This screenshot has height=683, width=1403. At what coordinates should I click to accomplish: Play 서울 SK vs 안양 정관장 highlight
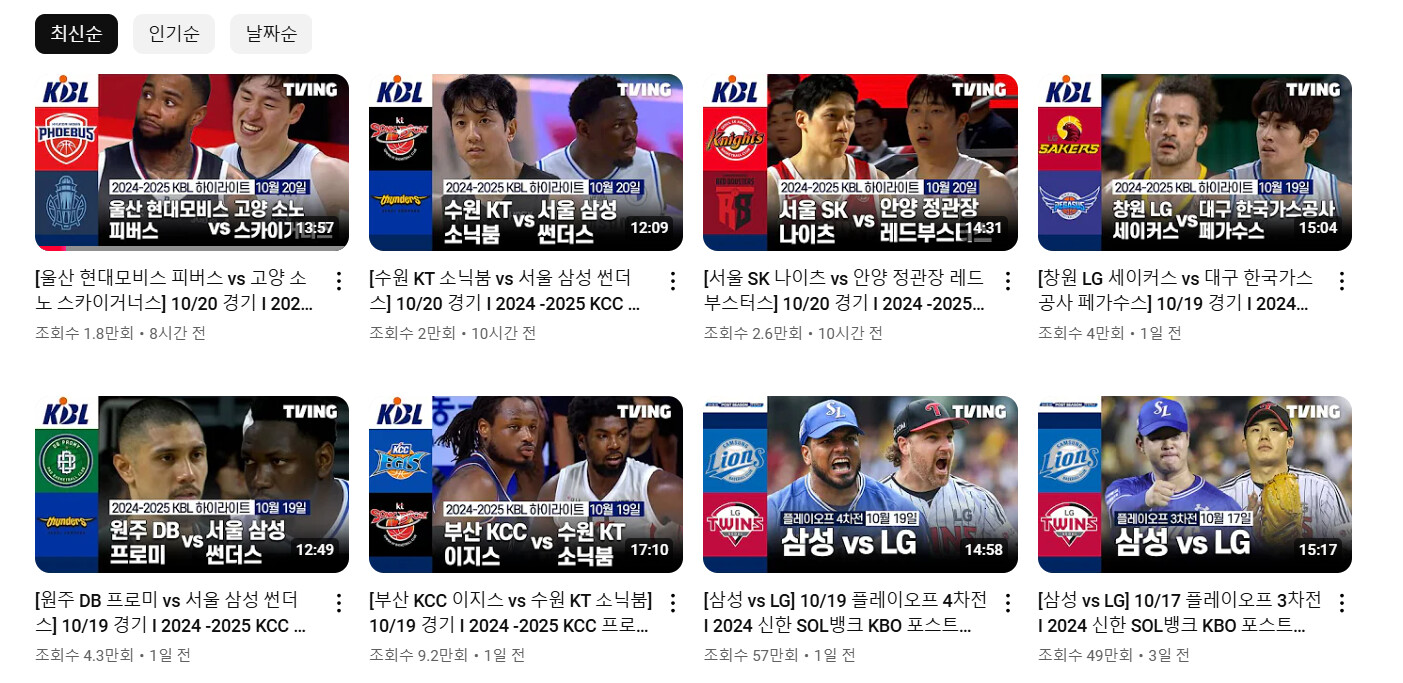pyautogui.click(x=860, y=162)
